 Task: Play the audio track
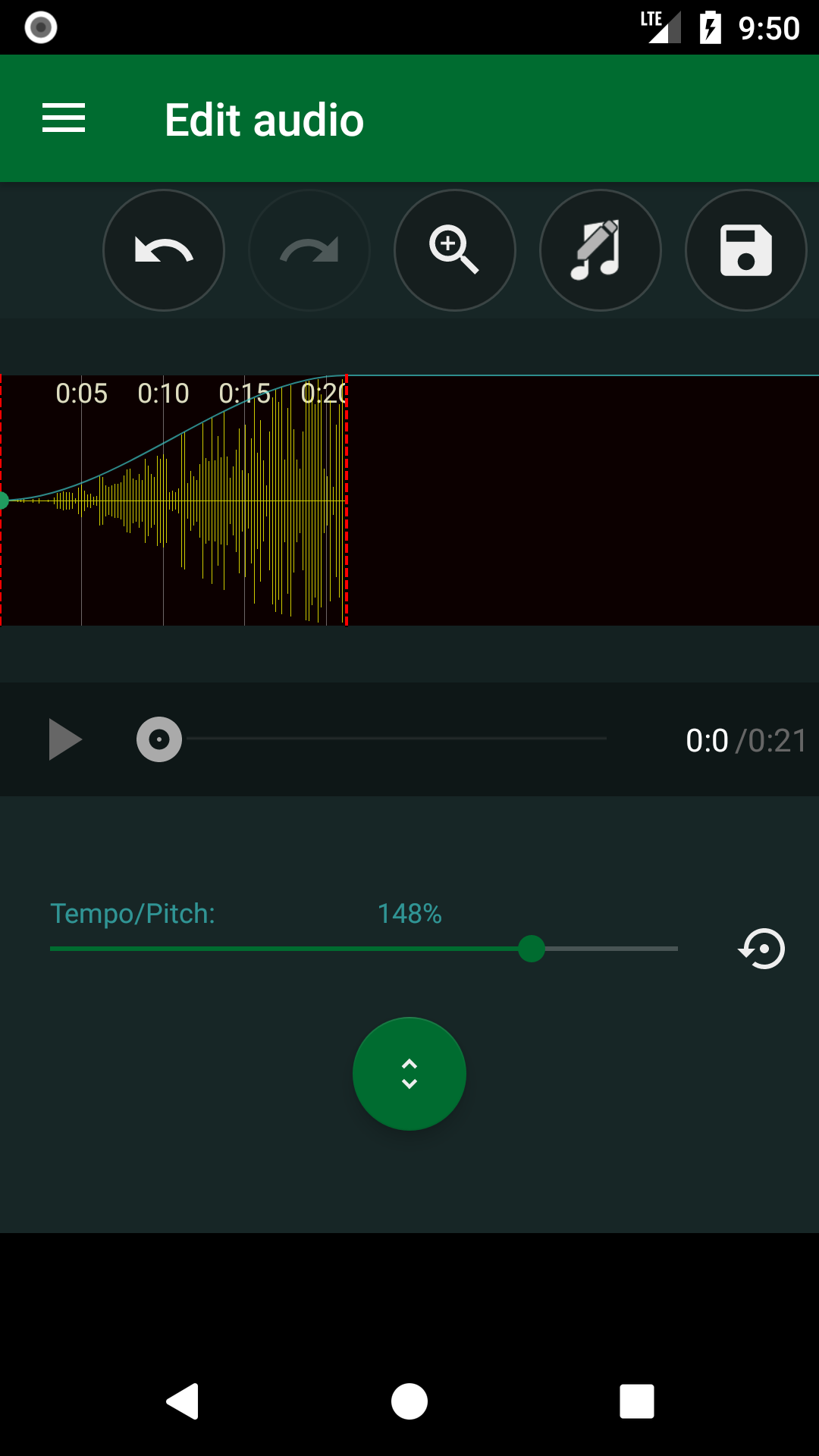coord(64,739)
